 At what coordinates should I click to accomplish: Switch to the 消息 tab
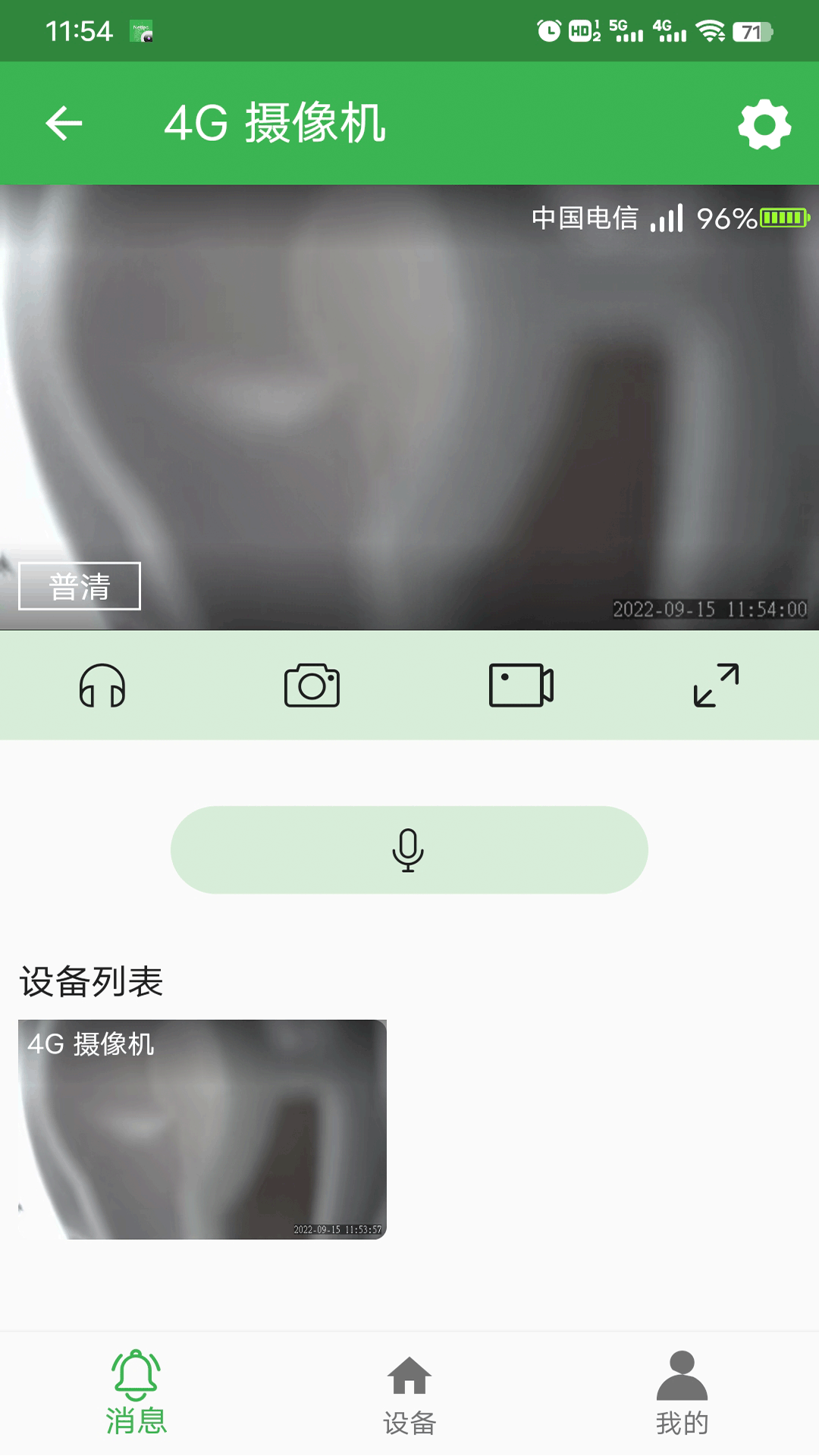click(136, 1394)
